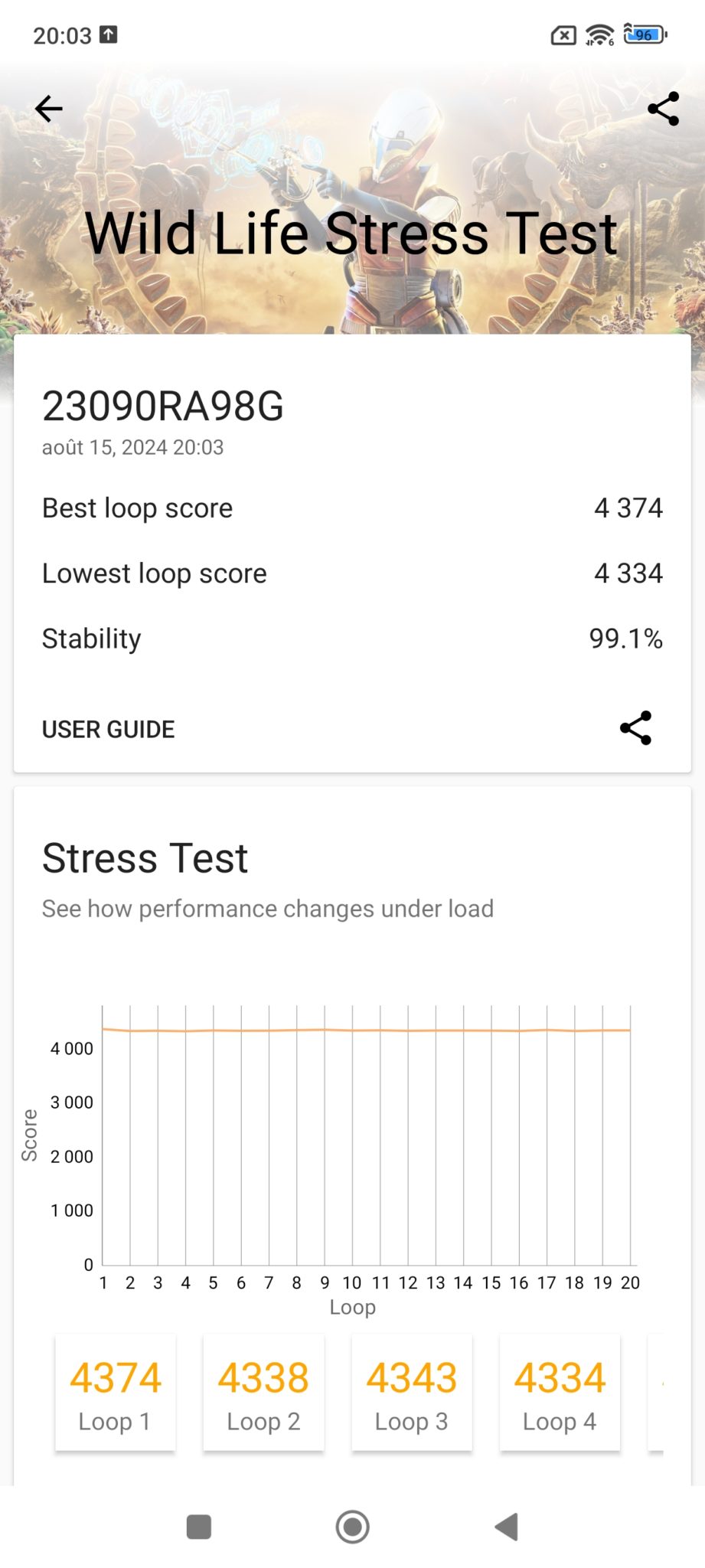705x1568 pixels.
Task: Select the Loop 2 score card
Action: point(263,1393)
